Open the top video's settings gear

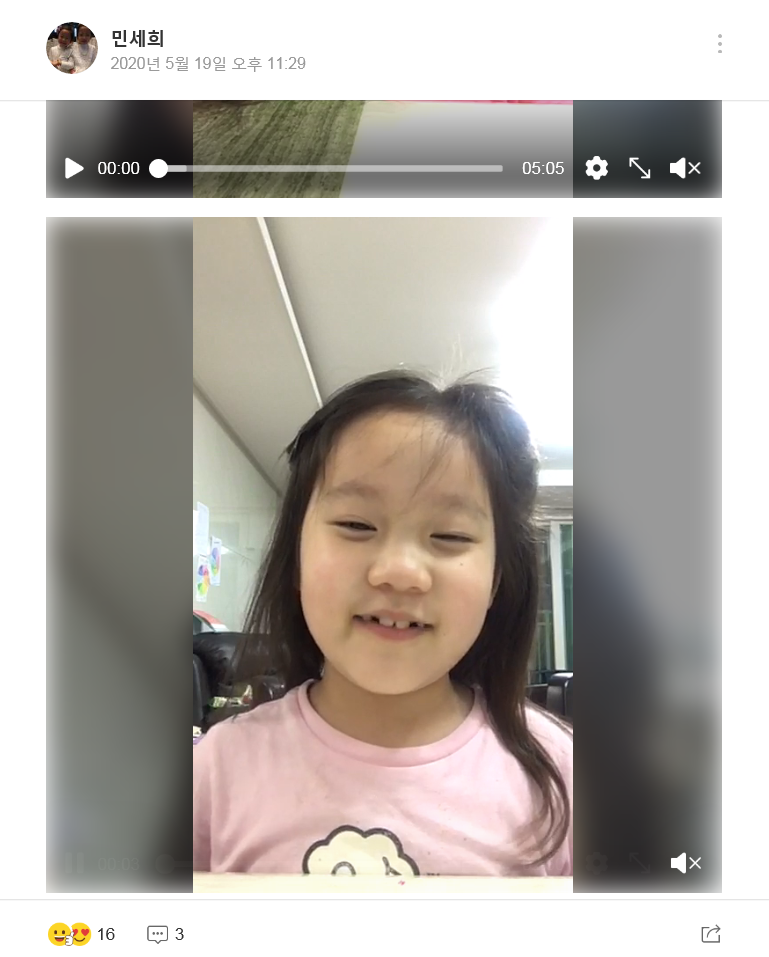click(597, 168)
